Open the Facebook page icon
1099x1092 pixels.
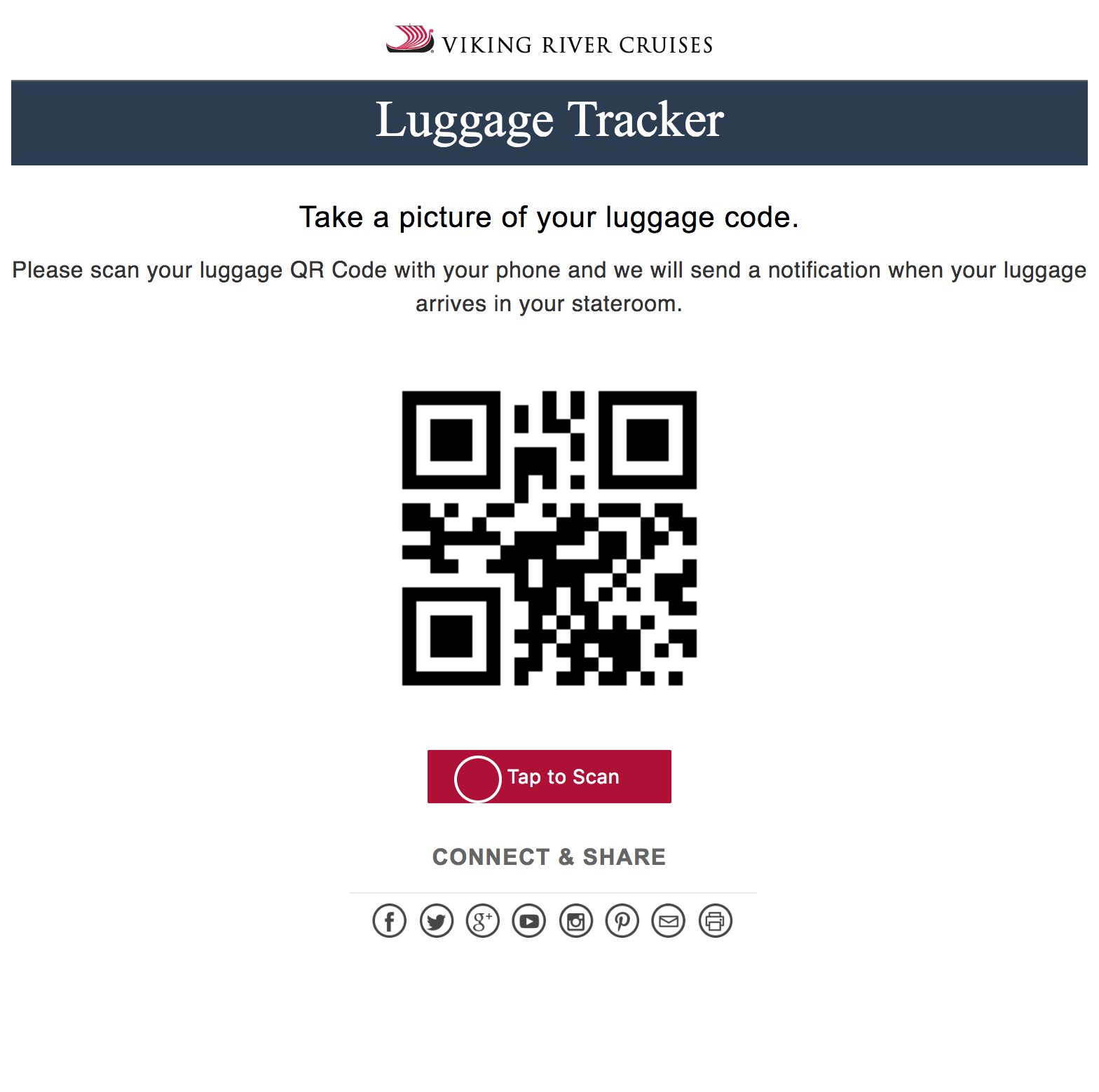[x=390, y=921]
